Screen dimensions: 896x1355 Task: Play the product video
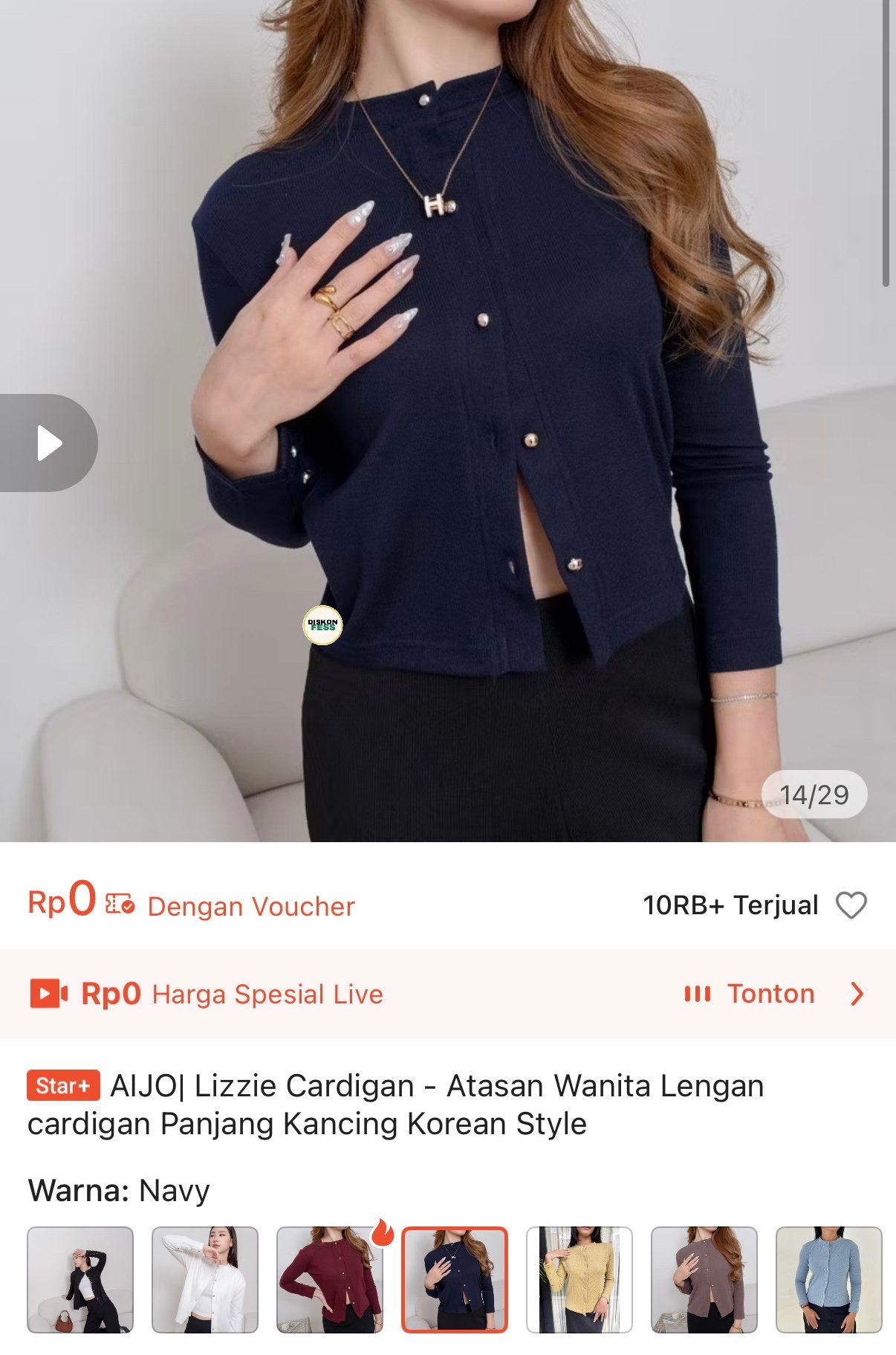tap(49, 443)
